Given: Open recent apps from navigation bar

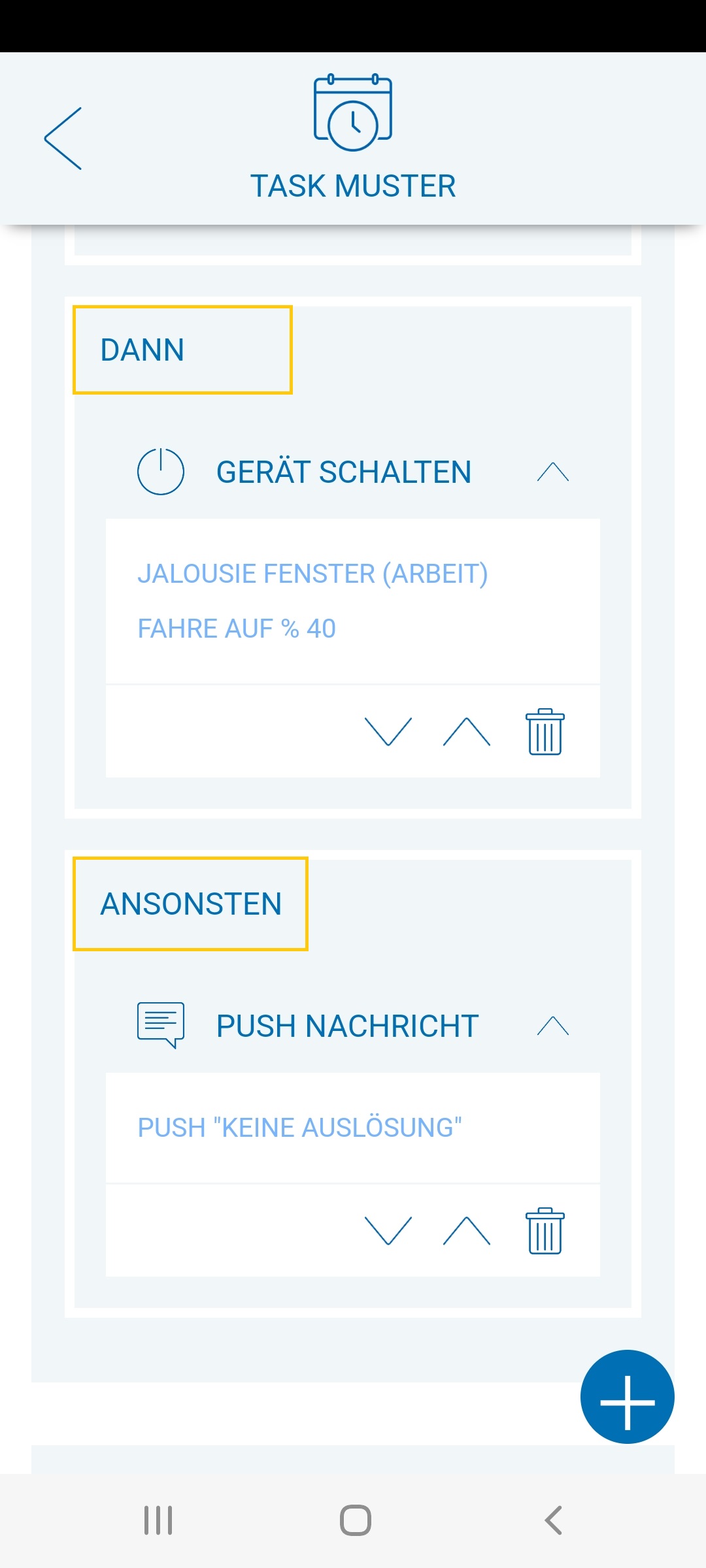Looking at the screenshot, I should coord(158,1520).
